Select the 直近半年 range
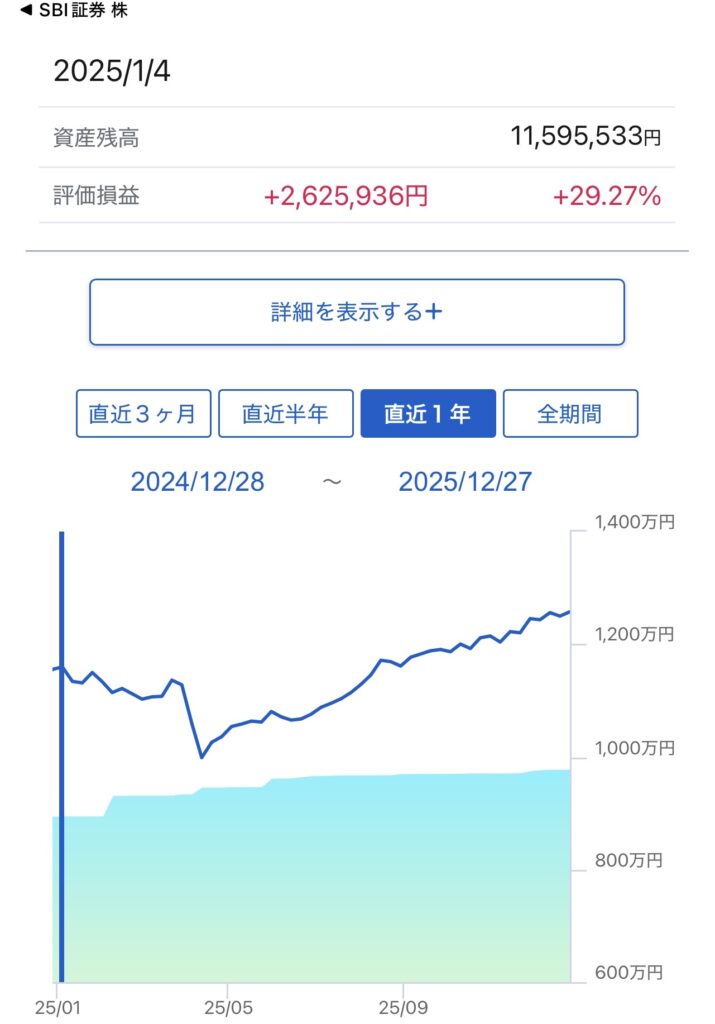 pyautogui.click(x=286, y=414)
